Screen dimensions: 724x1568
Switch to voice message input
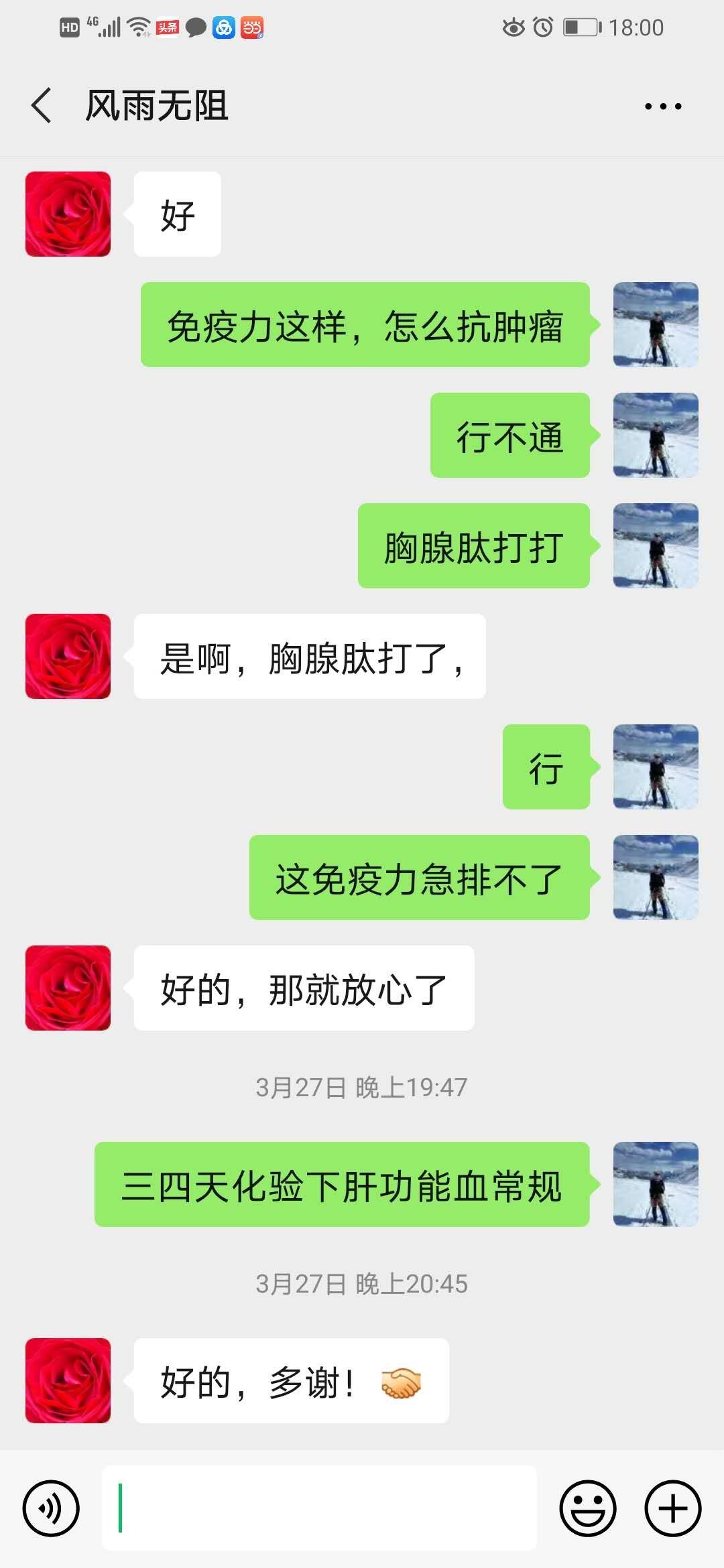51,1508
